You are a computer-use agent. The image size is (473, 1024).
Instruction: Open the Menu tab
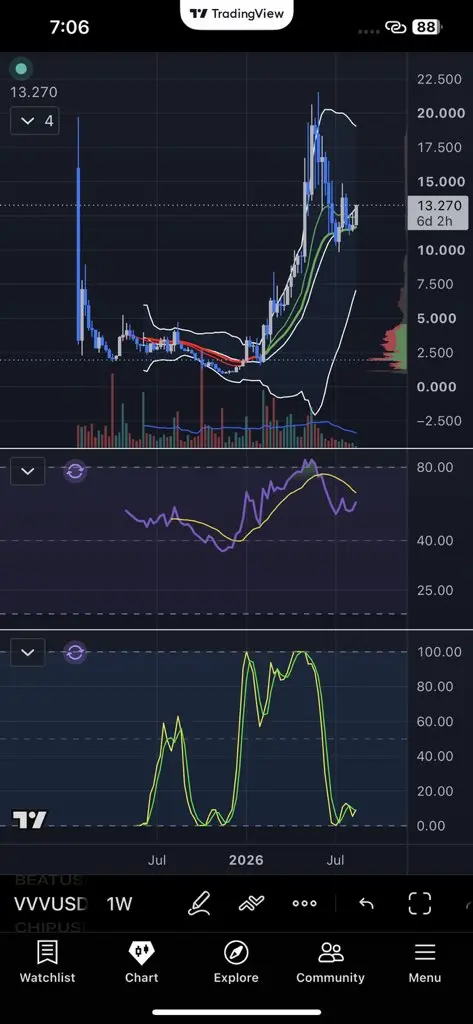click(x=425, y=963)
